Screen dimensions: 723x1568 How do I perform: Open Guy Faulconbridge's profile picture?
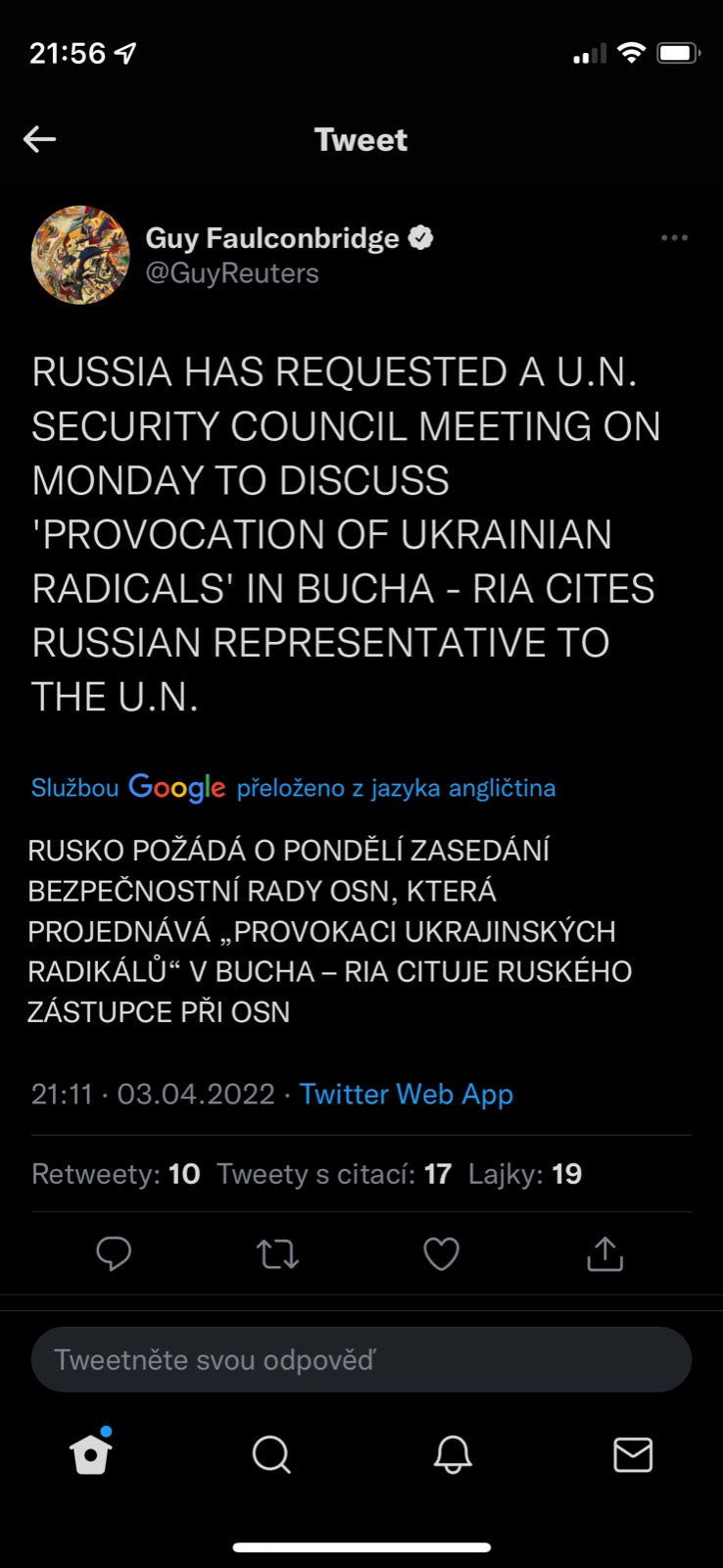click(x=80, y=255)
